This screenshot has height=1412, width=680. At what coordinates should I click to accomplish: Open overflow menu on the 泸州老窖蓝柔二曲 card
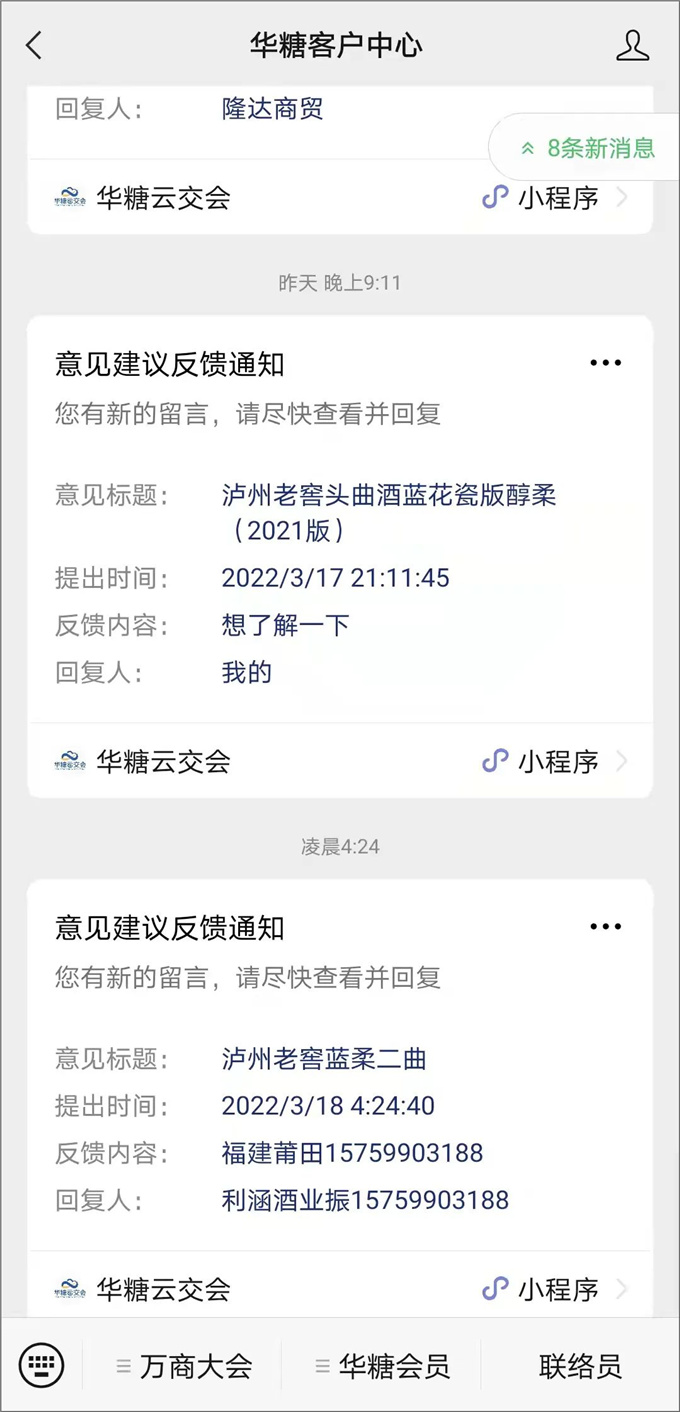pyautogui.click(x=605, y=927)
